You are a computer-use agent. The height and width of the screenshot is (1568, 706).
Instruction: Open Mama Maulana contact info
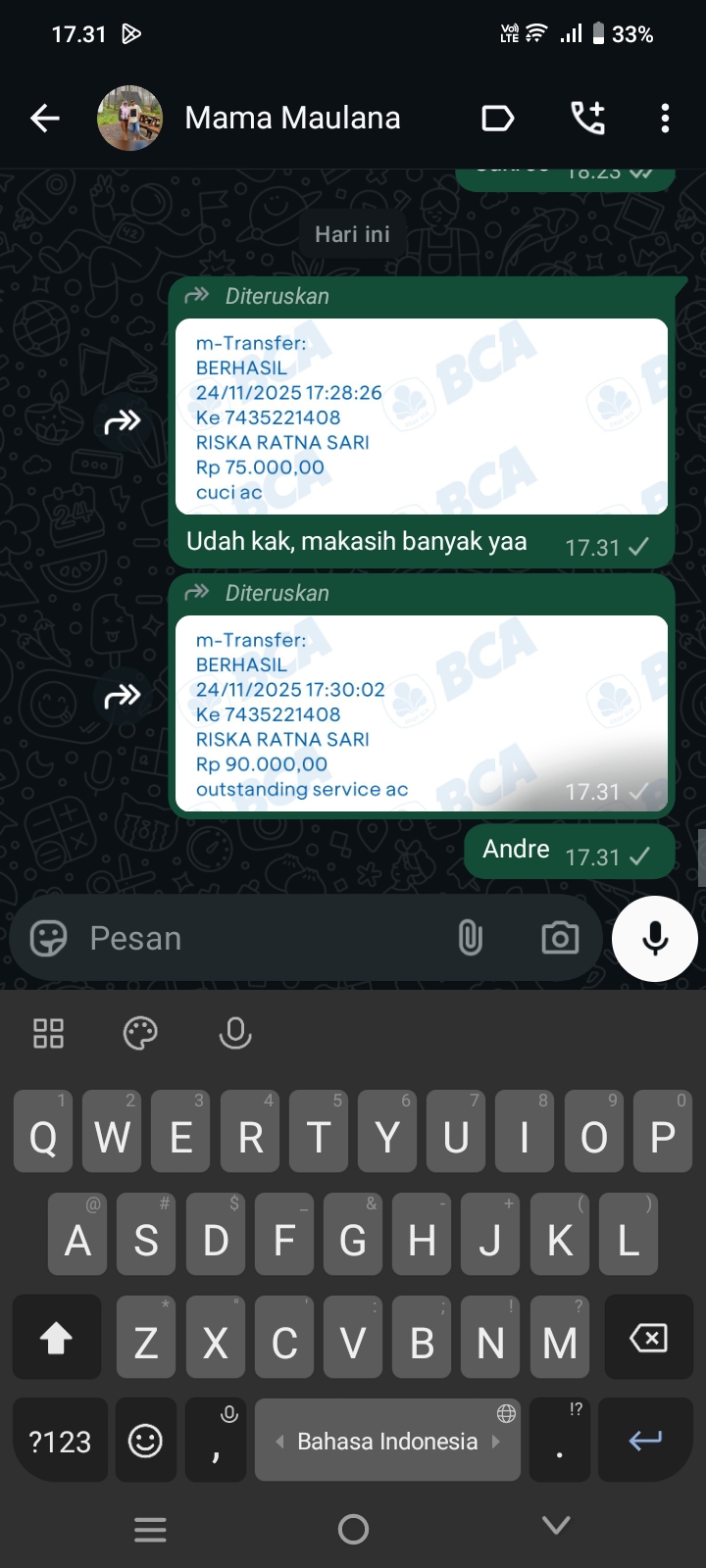click(292, 119)
